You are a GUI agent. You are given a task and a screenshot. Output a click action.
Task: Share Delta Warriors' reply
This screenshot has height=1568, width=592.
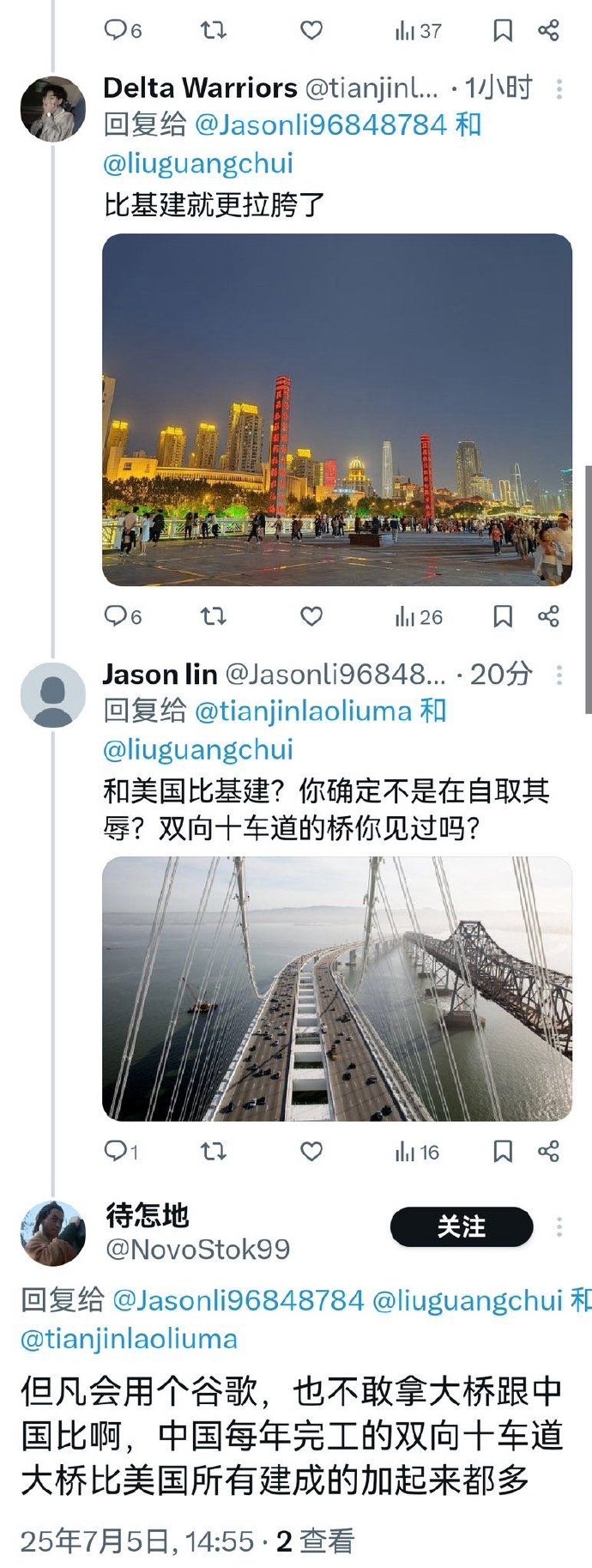(x=548, y=616)
